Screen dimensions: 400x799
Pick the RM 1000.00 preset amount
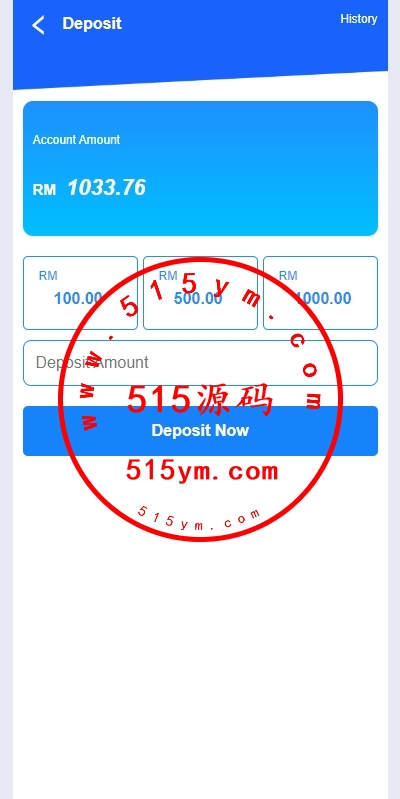(x=321, y=293)
